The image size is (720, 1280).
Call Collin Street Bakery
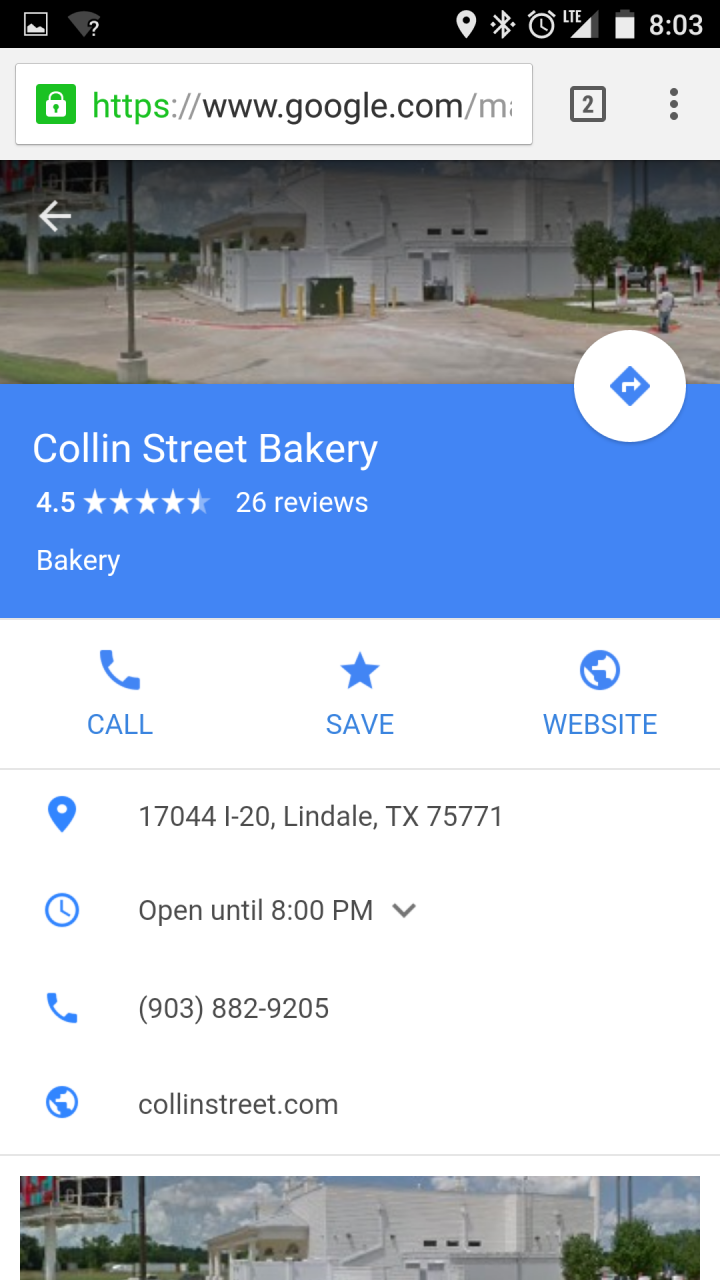point(120,693)
